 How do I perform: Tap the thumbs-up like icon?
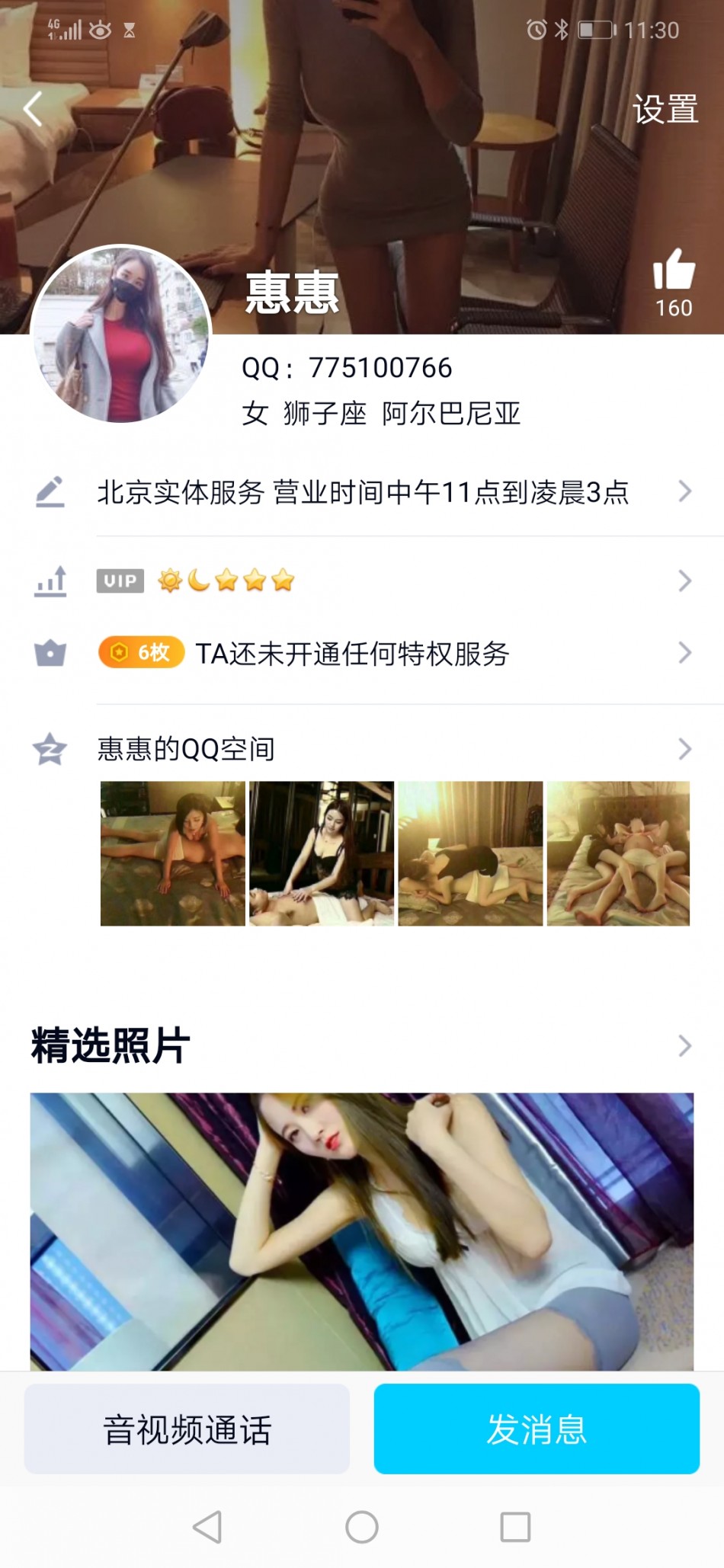click(674, 271)
